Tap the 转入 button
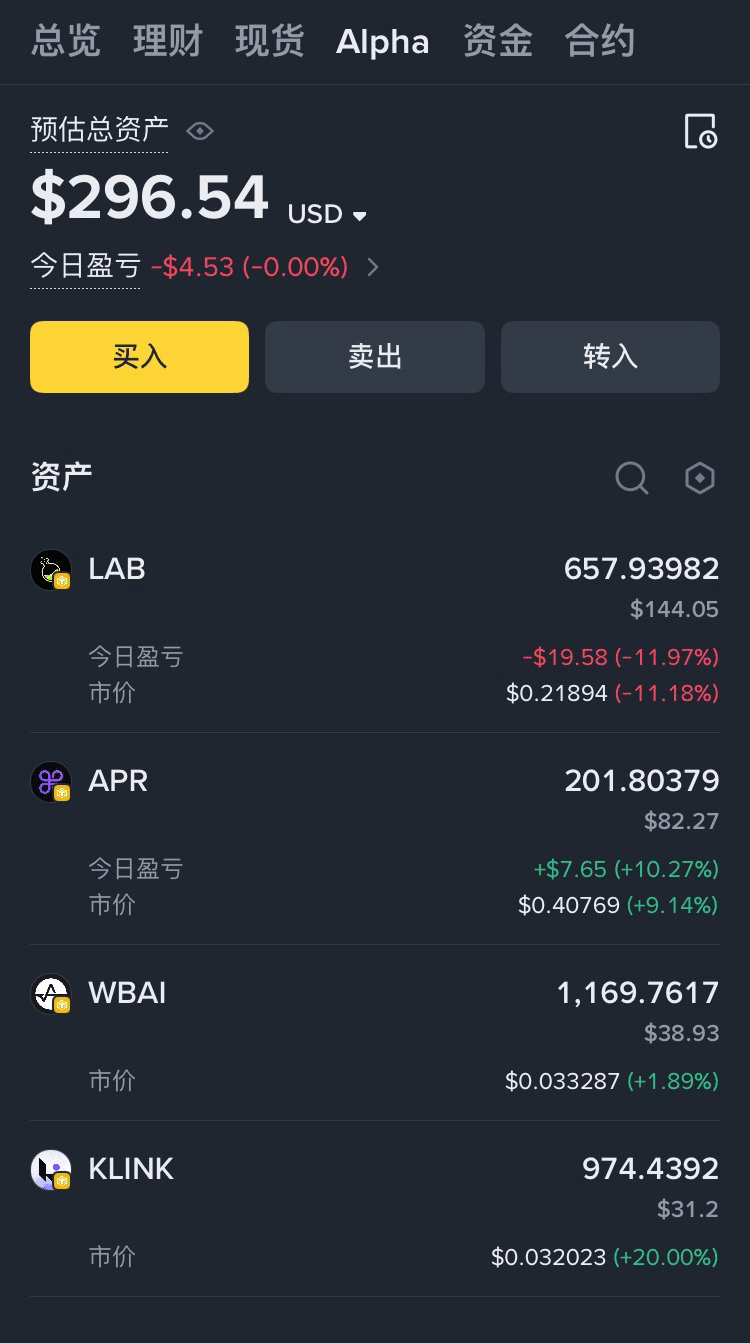750x1343 pixels. pyautogui.click(x=610, y=357)
